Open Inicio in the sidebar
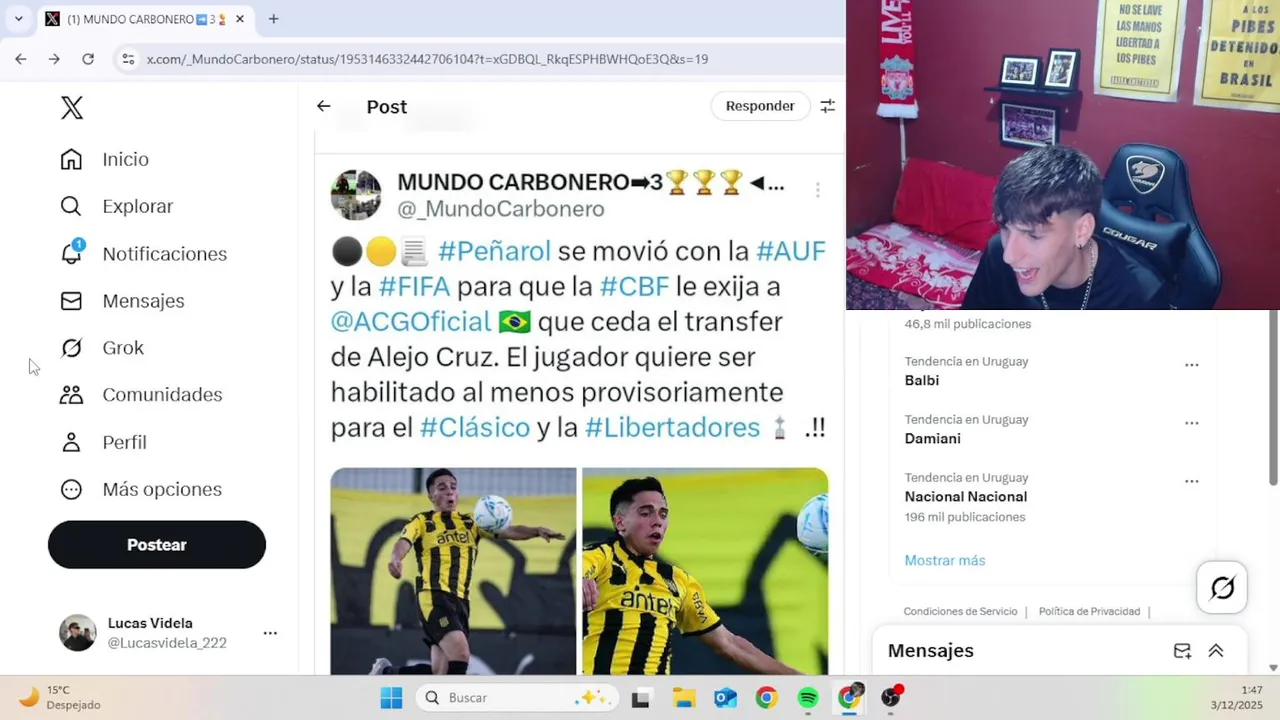 point(125,159)
